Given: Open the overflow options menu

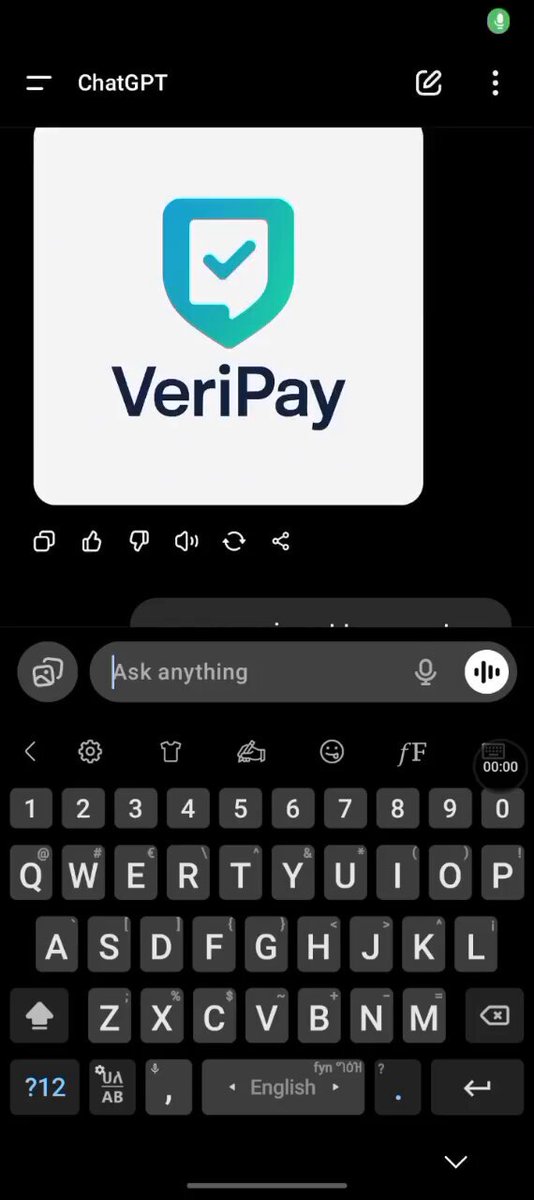Looking at the screenshot, I should pyautogui.click(x=495, y=83).
